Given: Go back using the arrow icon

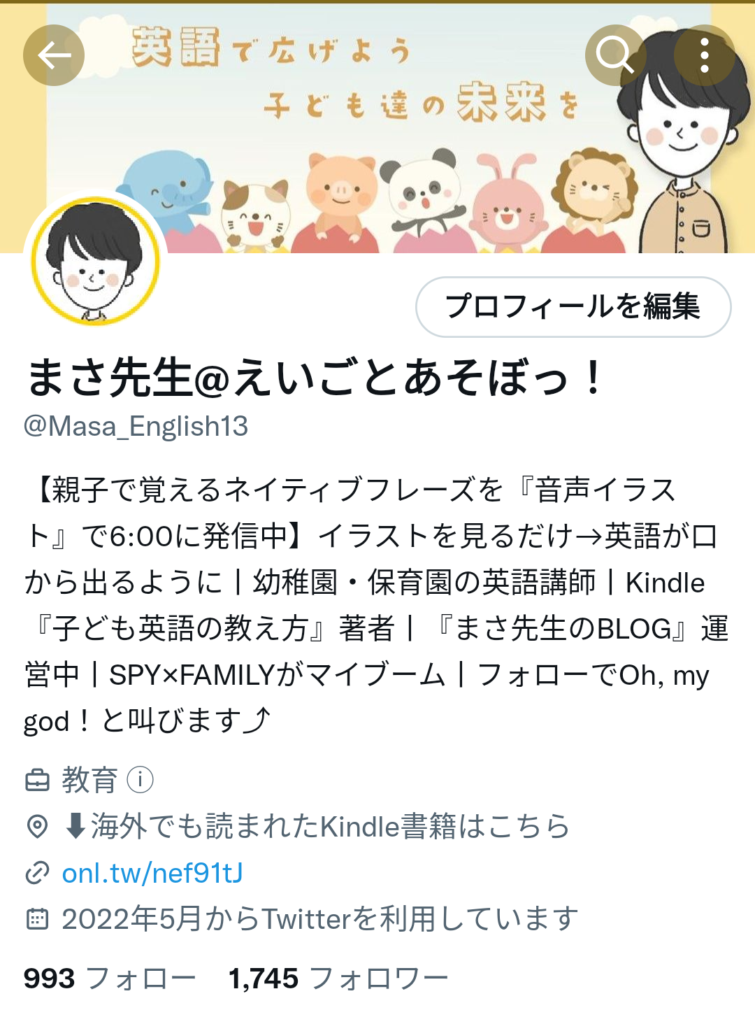Looking at the screenshot, I should [54, 54].
